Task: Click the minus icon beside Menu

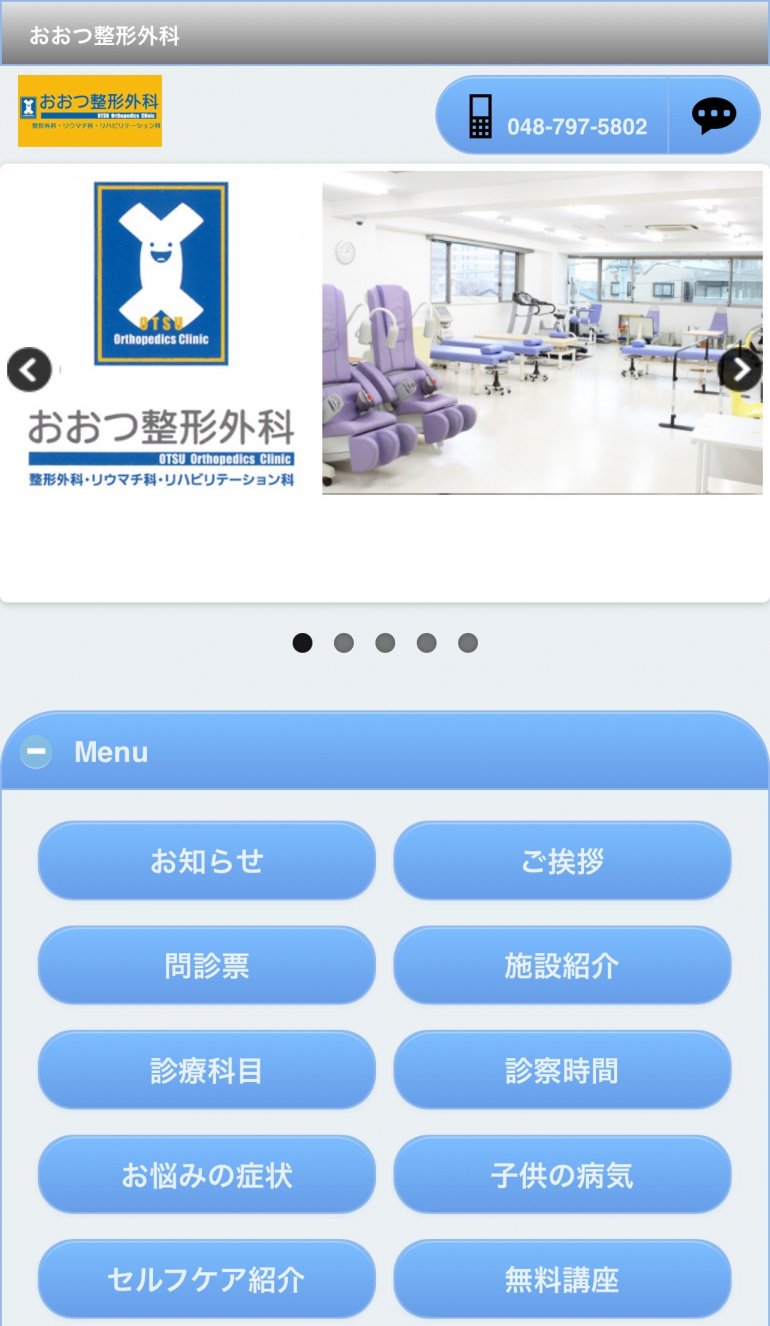Action: point(36,750)
